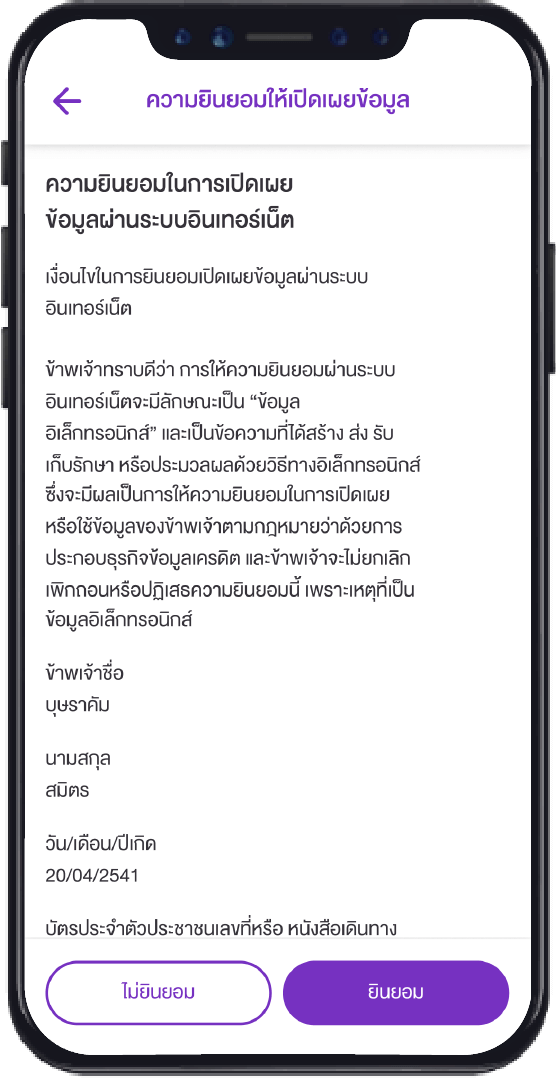Tap the ไม่ยินยอม button to decline
The height and width of the screenshot is (1080, 556).
click(x=158, y=993)
